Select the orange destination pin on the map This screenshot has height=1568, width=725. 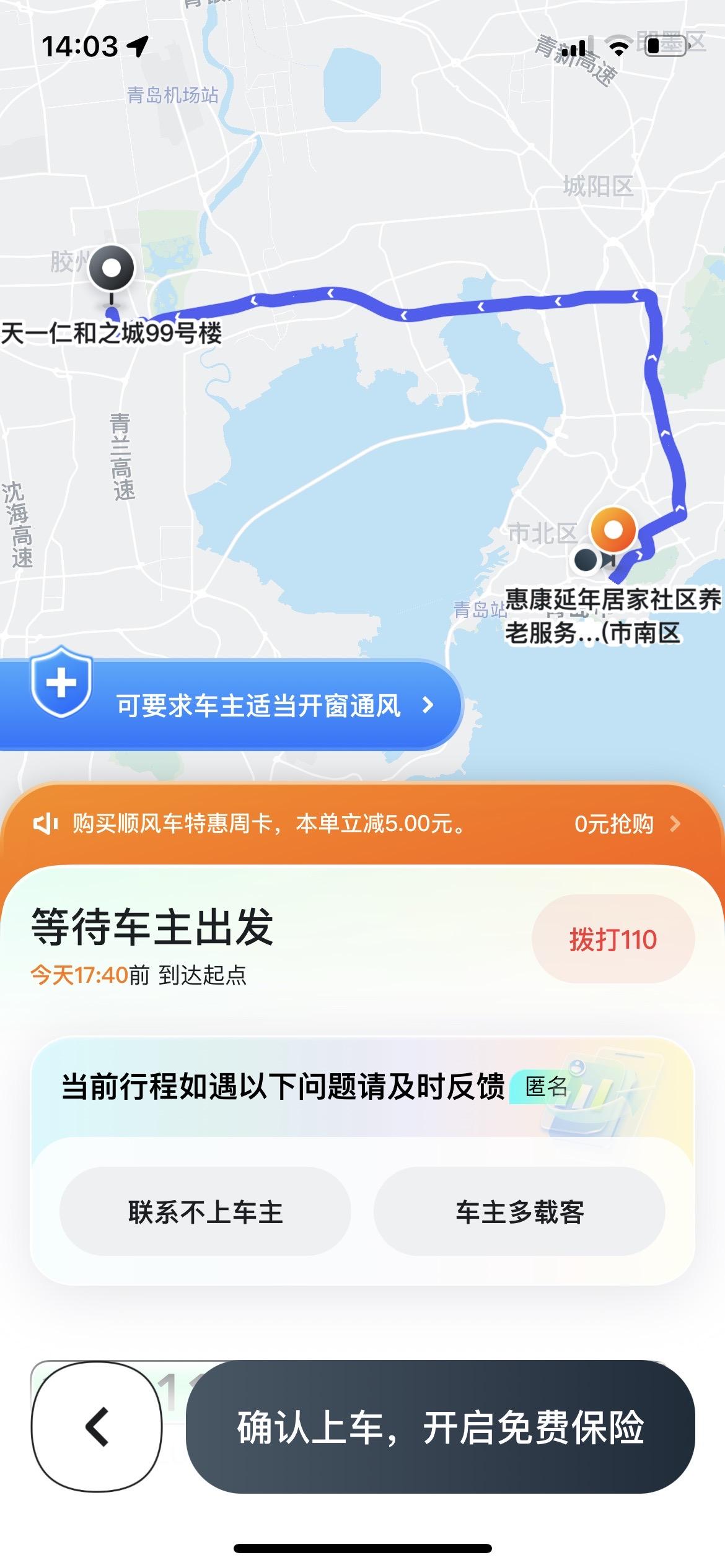[x=613, y=531]
